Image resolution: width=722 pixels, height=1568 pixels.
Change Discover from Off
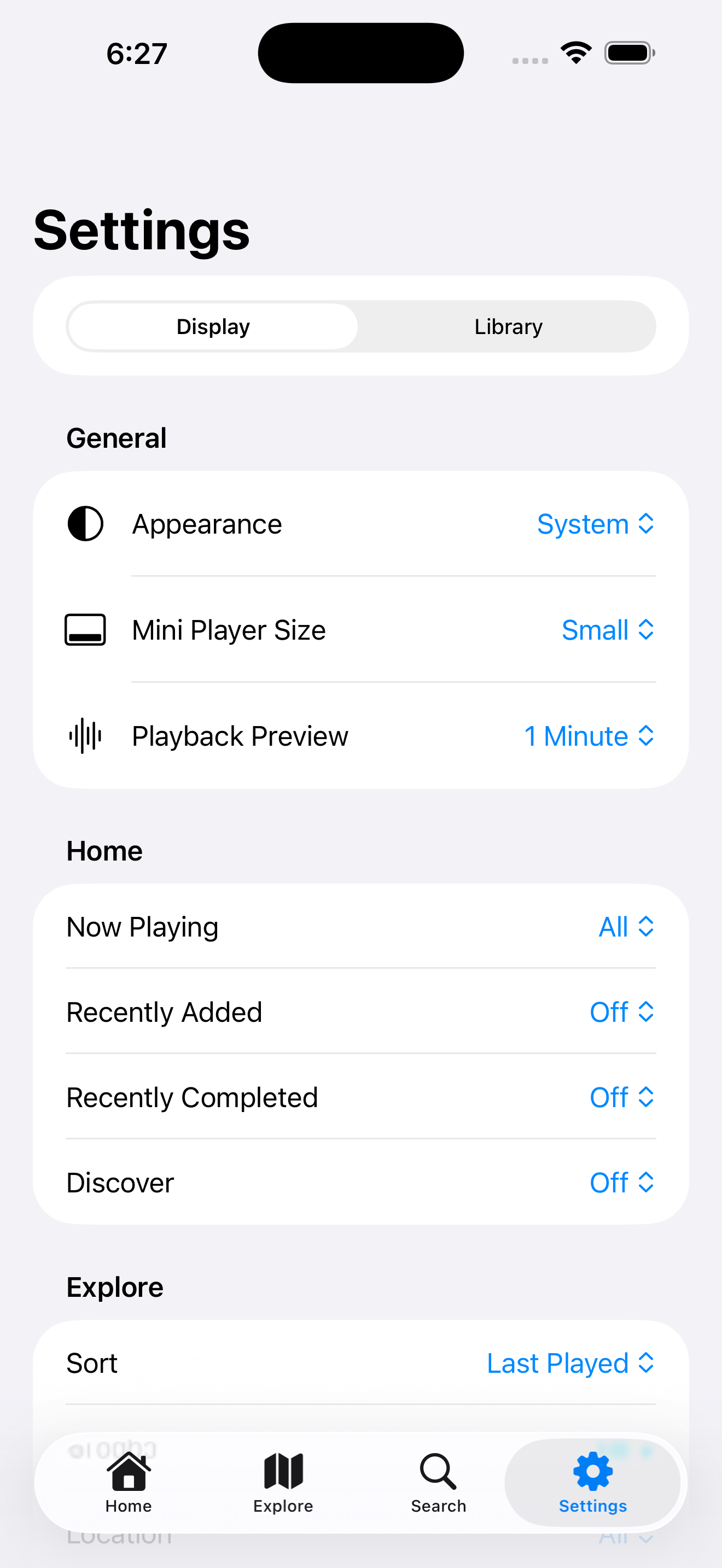(621, 1183)
